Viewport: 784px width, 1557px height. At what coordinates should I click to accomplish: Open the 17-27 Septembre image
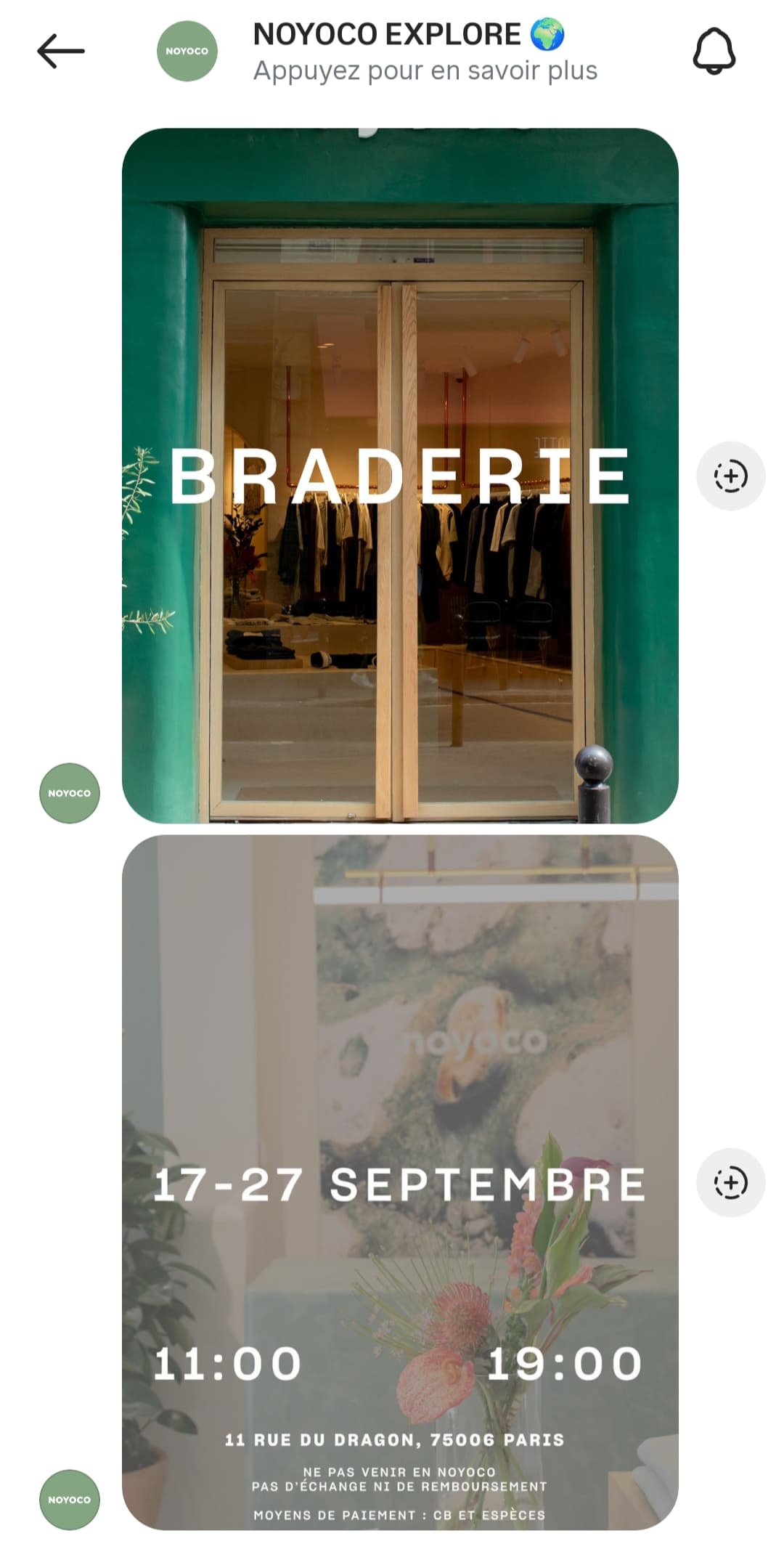400,1182
